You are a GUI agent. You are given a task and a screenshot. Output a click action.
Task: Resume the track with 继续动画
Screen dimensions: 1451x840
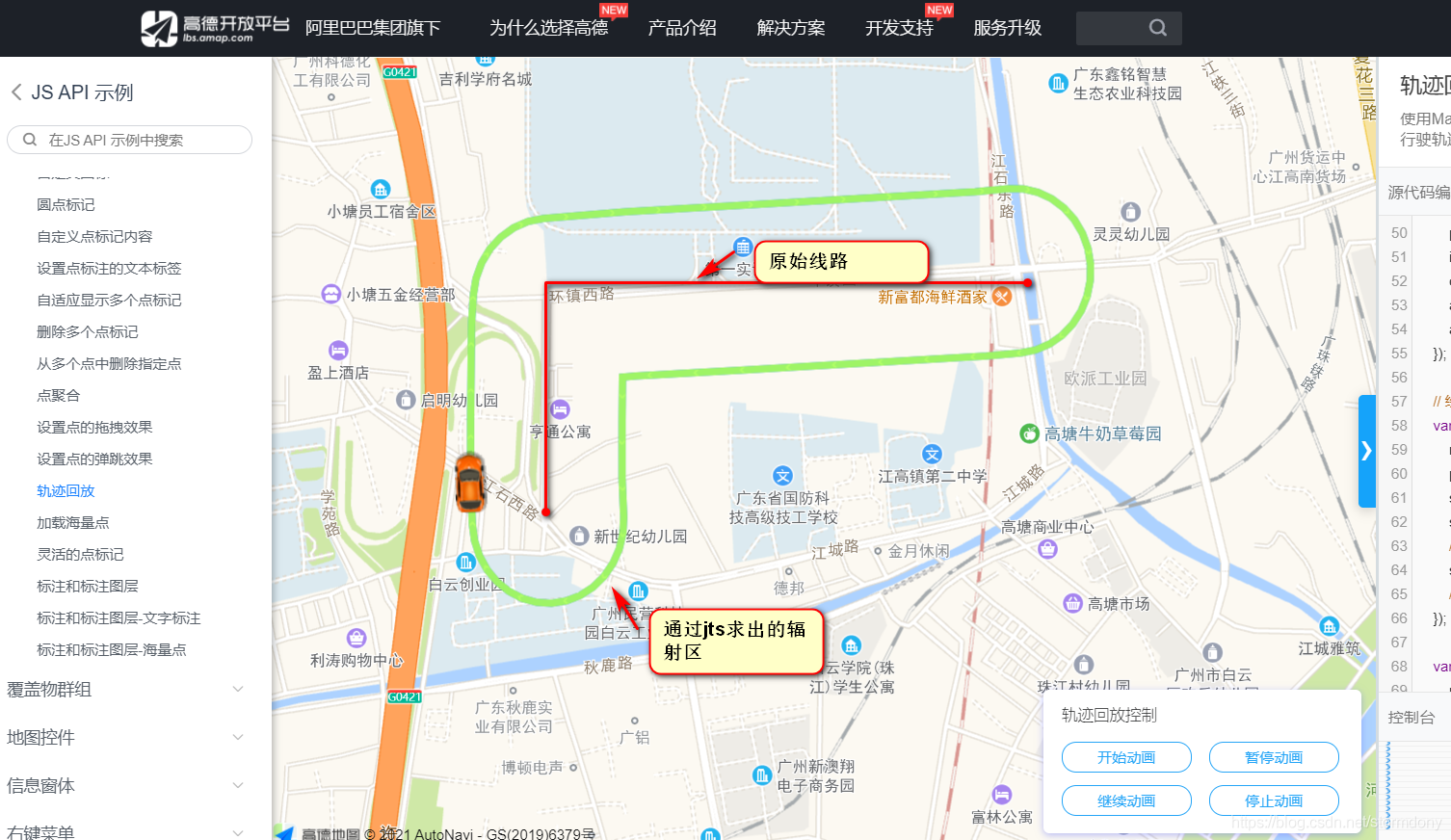click(x=1126, y=801)
